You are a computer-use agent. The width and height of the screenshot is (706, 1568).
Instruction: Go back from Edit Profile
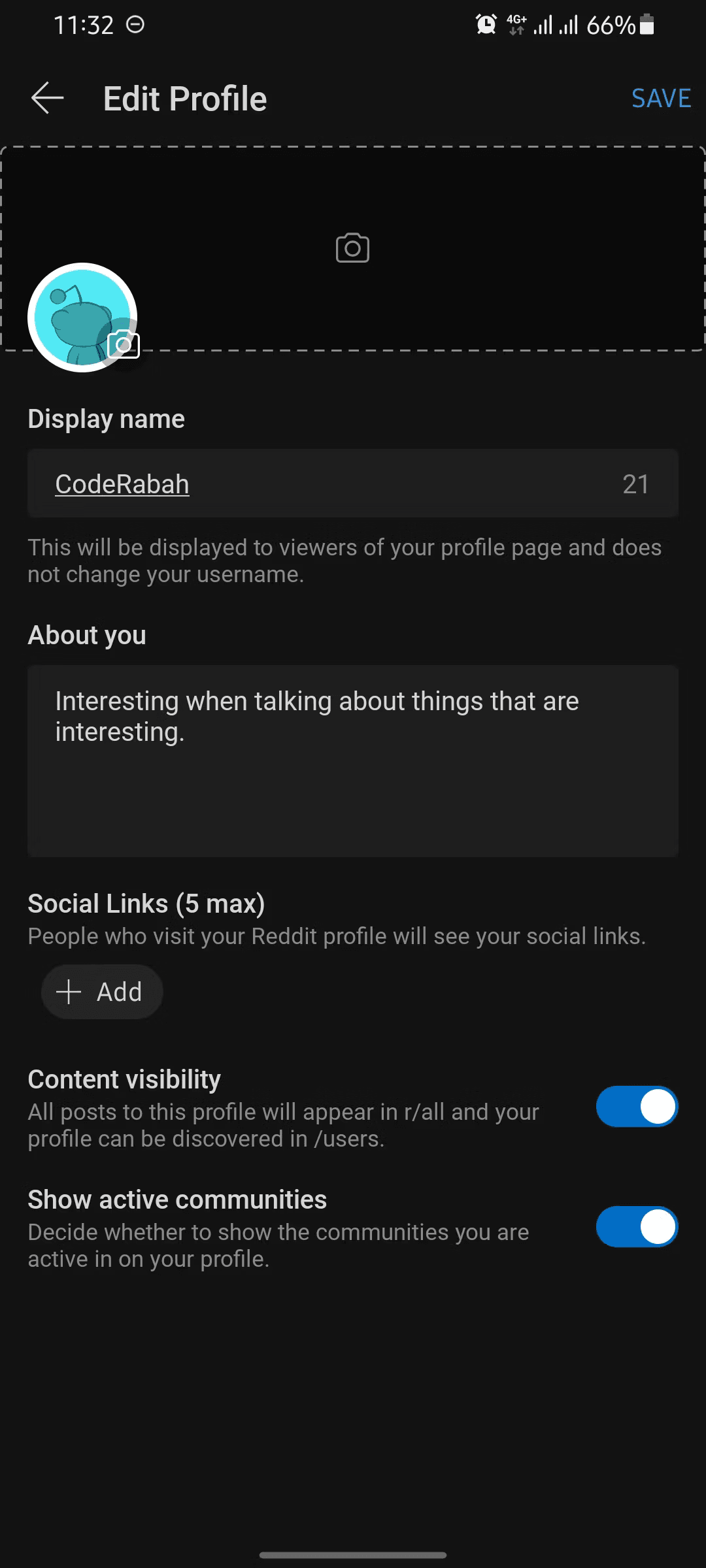click(48, 99)
